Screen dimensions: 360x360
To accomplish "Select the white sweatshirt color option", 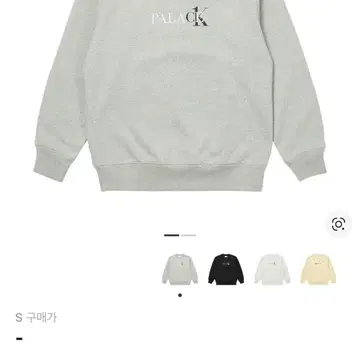I will 272,269.
